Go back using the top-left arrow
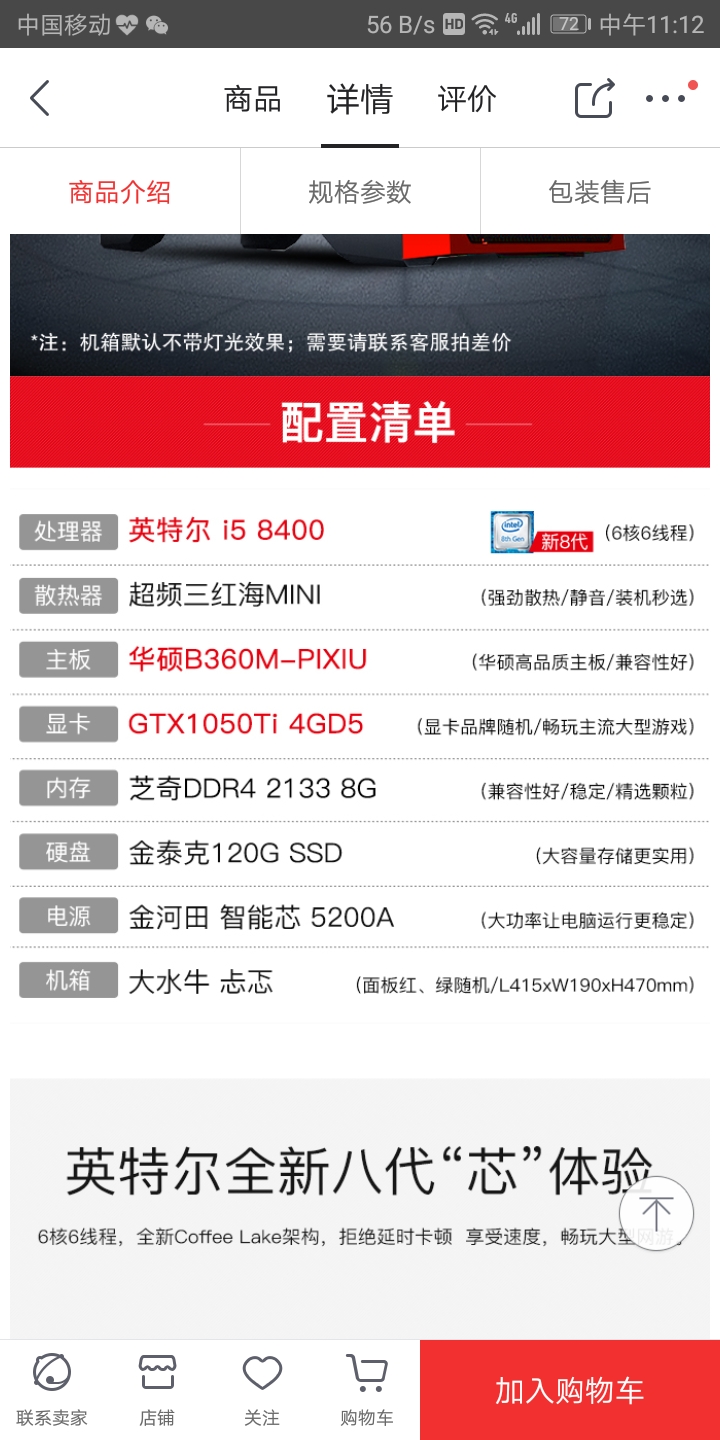The width and height of the screenshot is (720, 1440). click(40, 99)
